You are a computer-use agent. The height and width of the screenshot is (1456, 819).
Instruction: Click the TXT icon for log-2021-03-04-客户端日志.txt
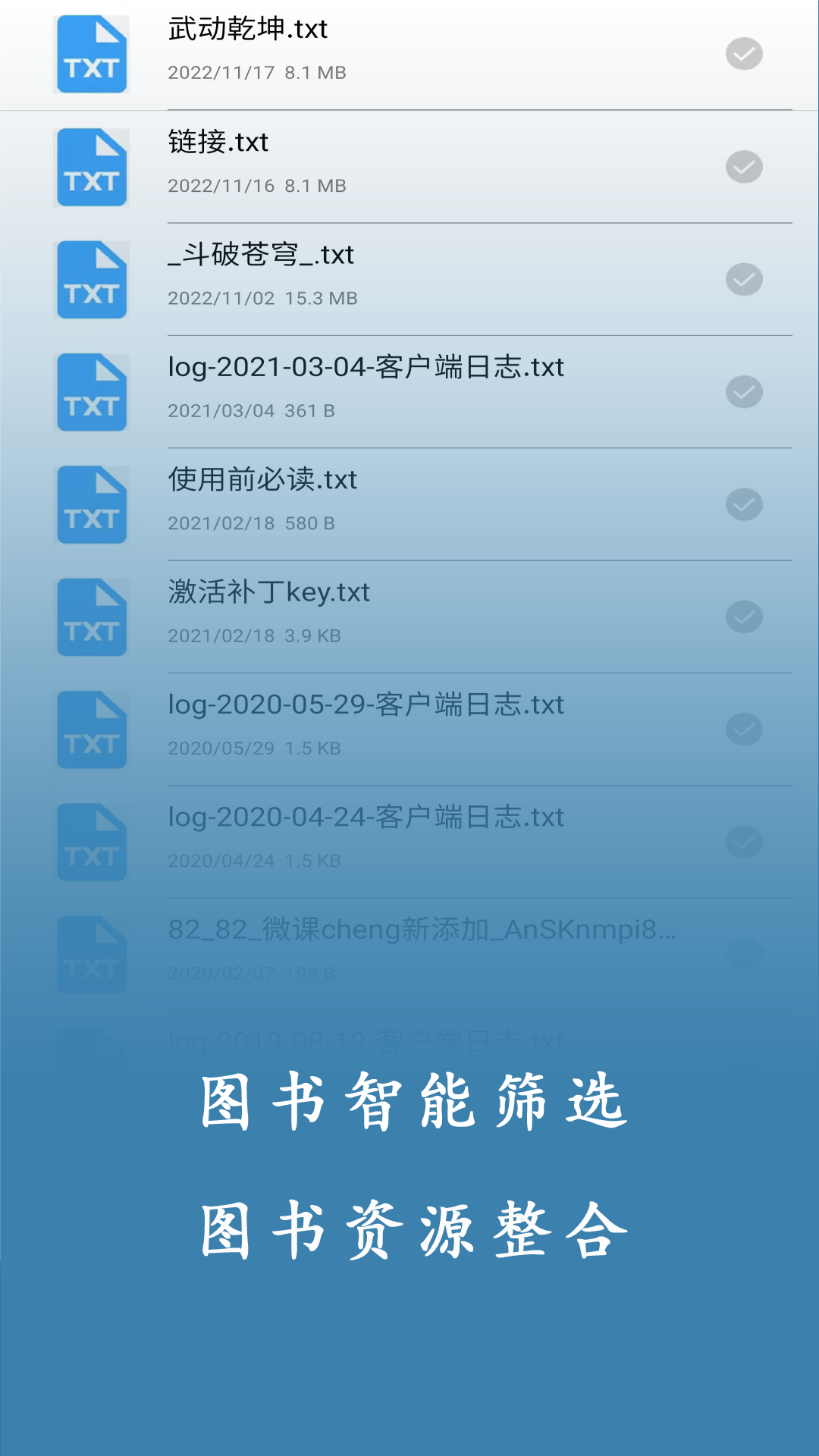click(92, 391)
